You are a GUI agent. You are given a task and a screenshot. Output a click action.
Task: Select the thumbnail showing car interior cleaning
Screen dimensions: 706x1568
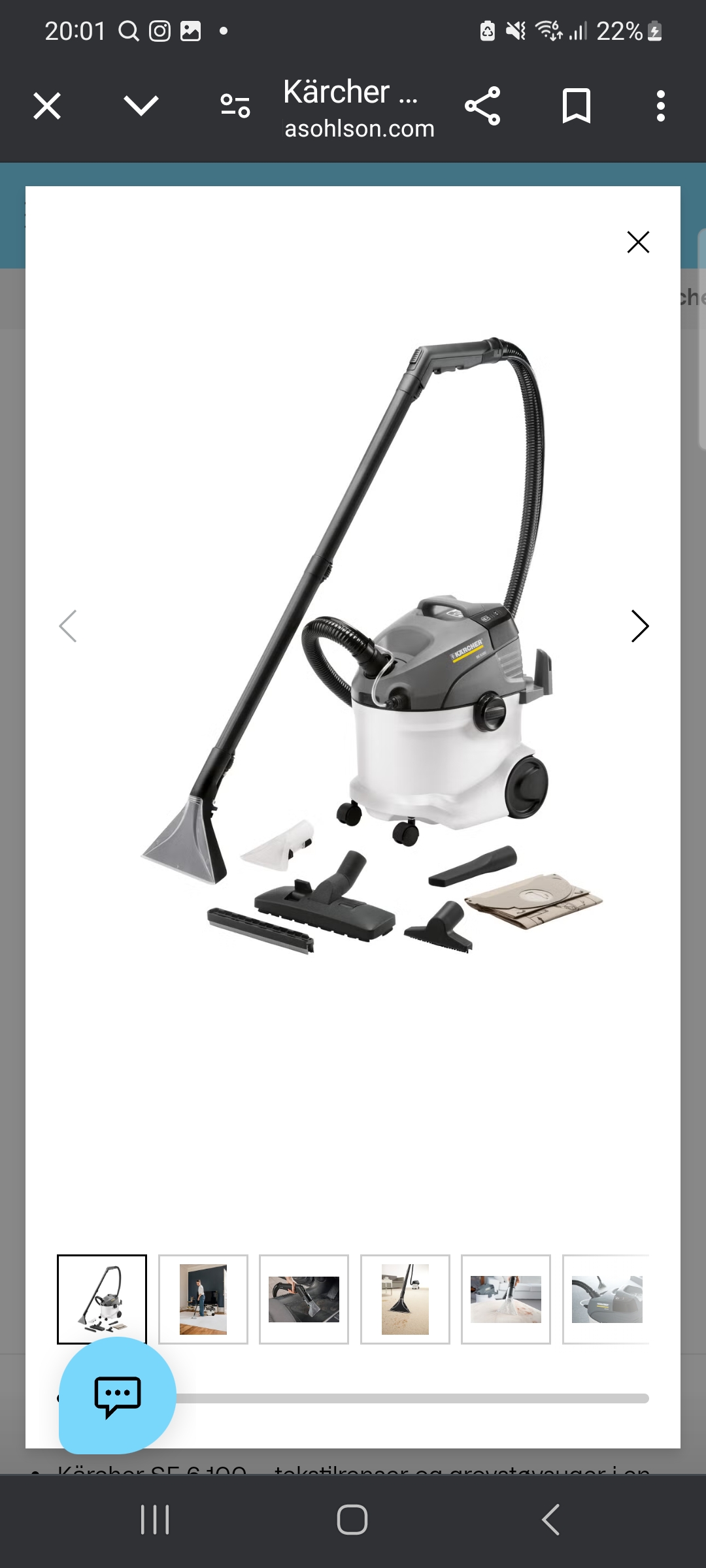point(304,1299)
